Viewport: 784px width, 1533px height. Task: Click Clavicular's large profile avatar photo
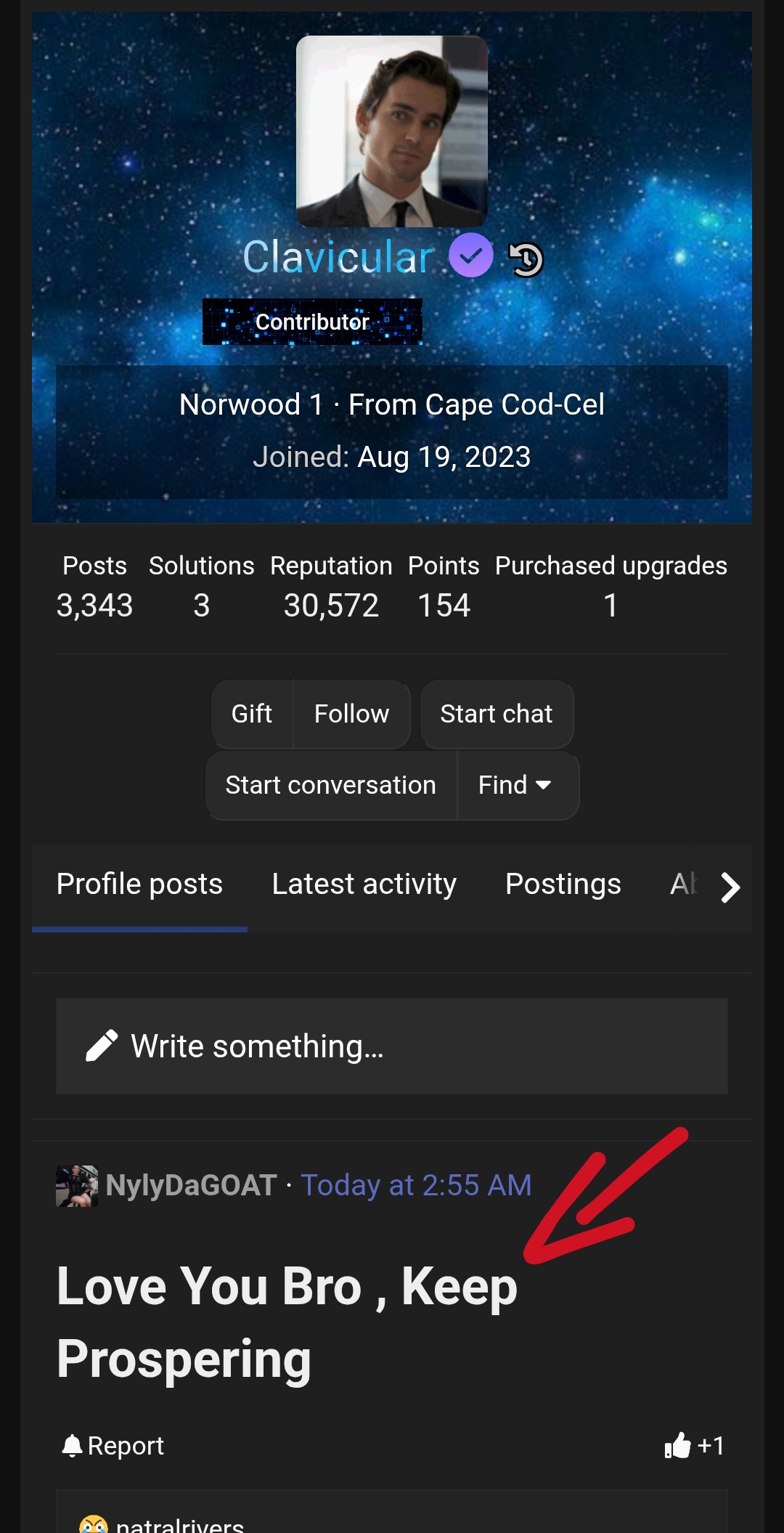pyautogui.click(x=391, y=132)
